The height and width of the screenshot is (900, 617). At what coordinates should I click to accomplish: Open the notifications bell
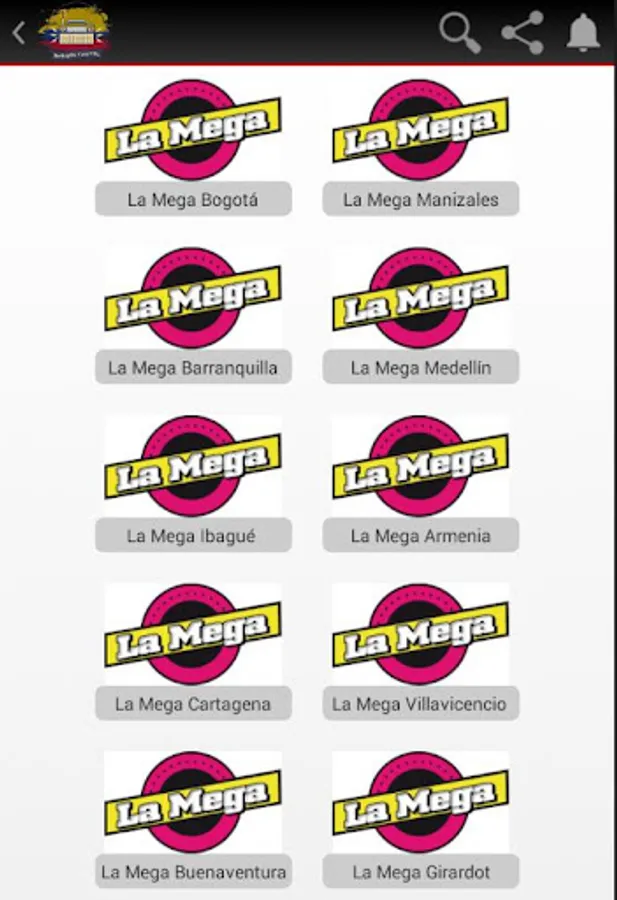pyautogui.click(x=583, y=33)
